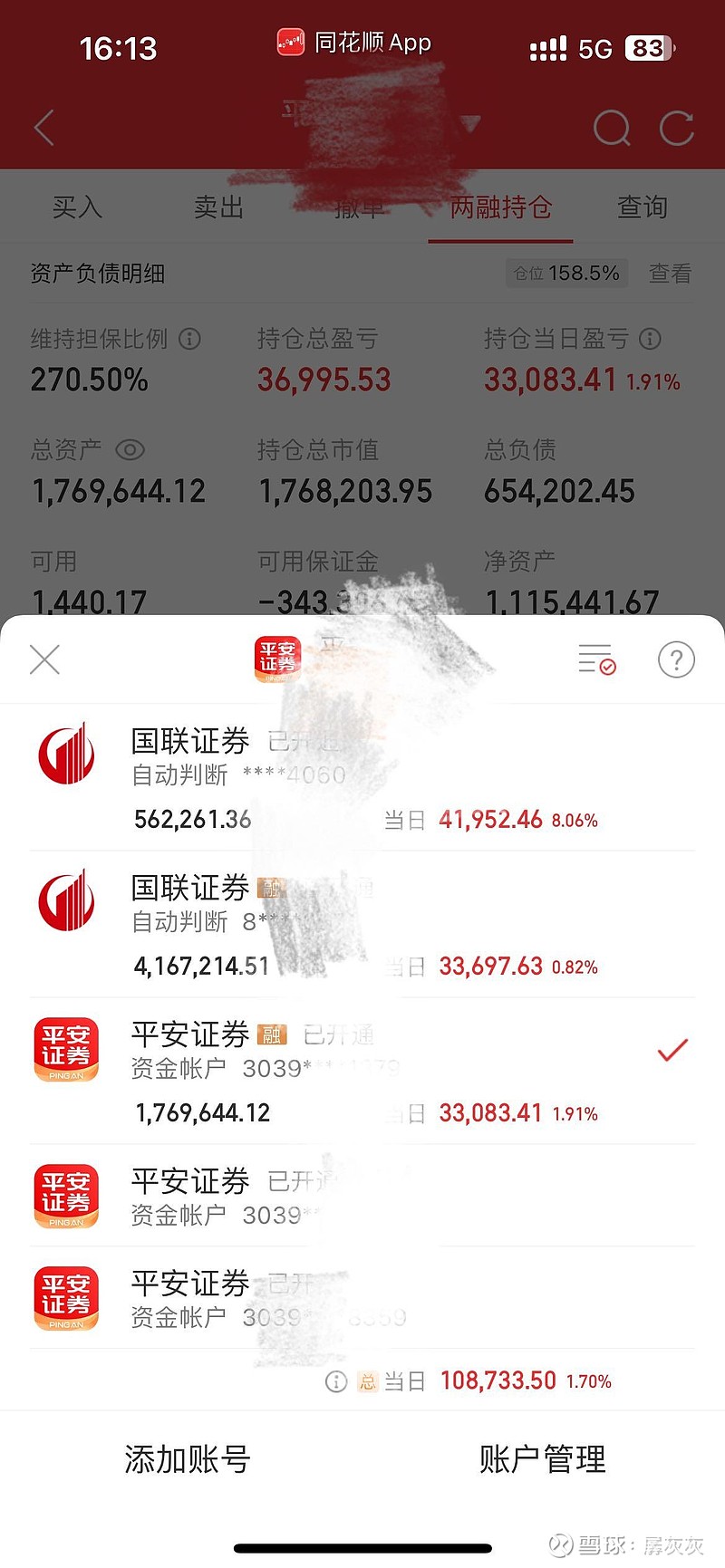Image resolution: width=725 pixels, height=1568 pixels.
Task: Tap the info icon next to 维持担保比例
Action: coord(189,340)
